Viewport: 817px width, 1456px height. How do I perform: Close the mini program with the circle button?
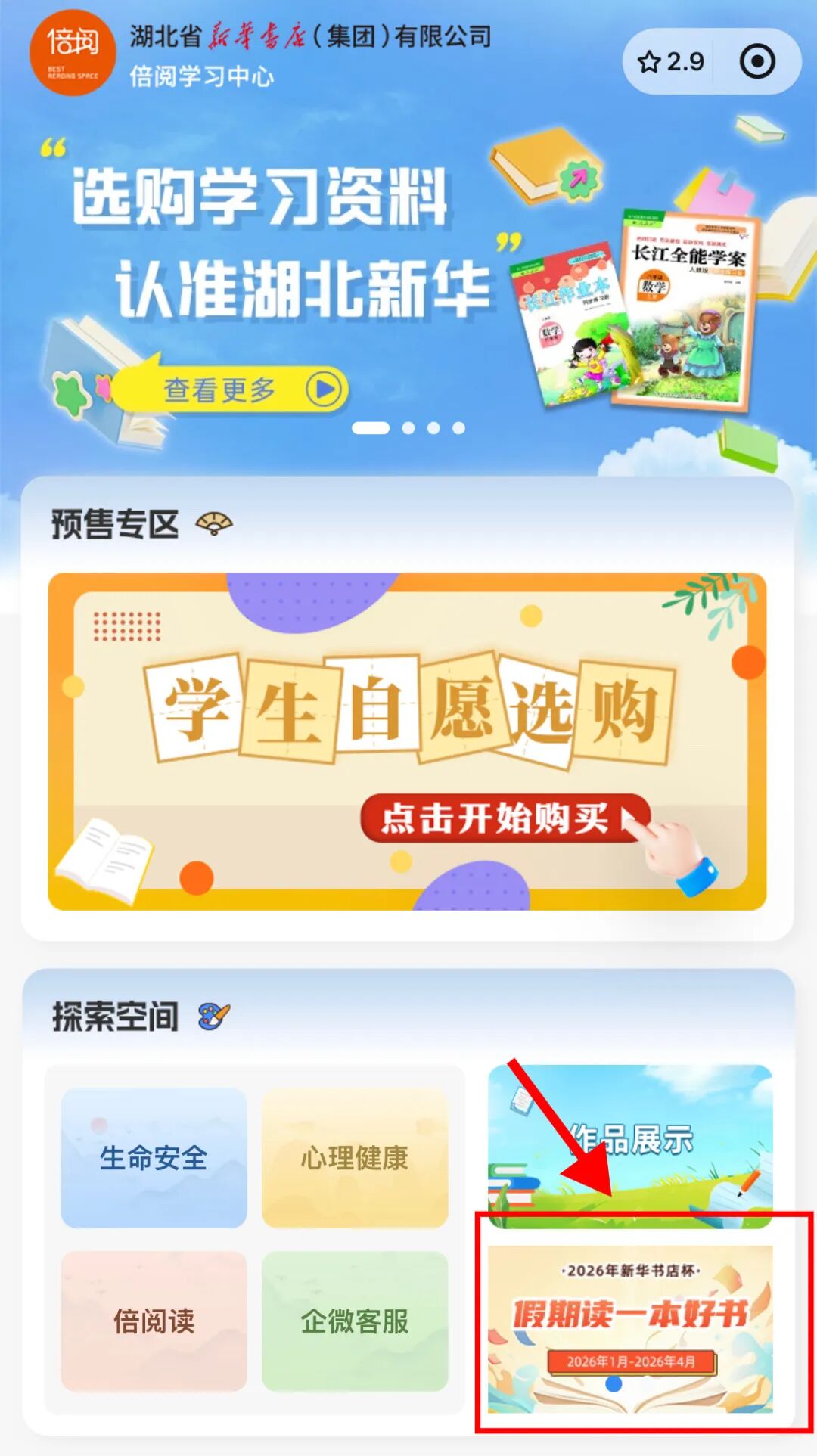tap(757, 62)
